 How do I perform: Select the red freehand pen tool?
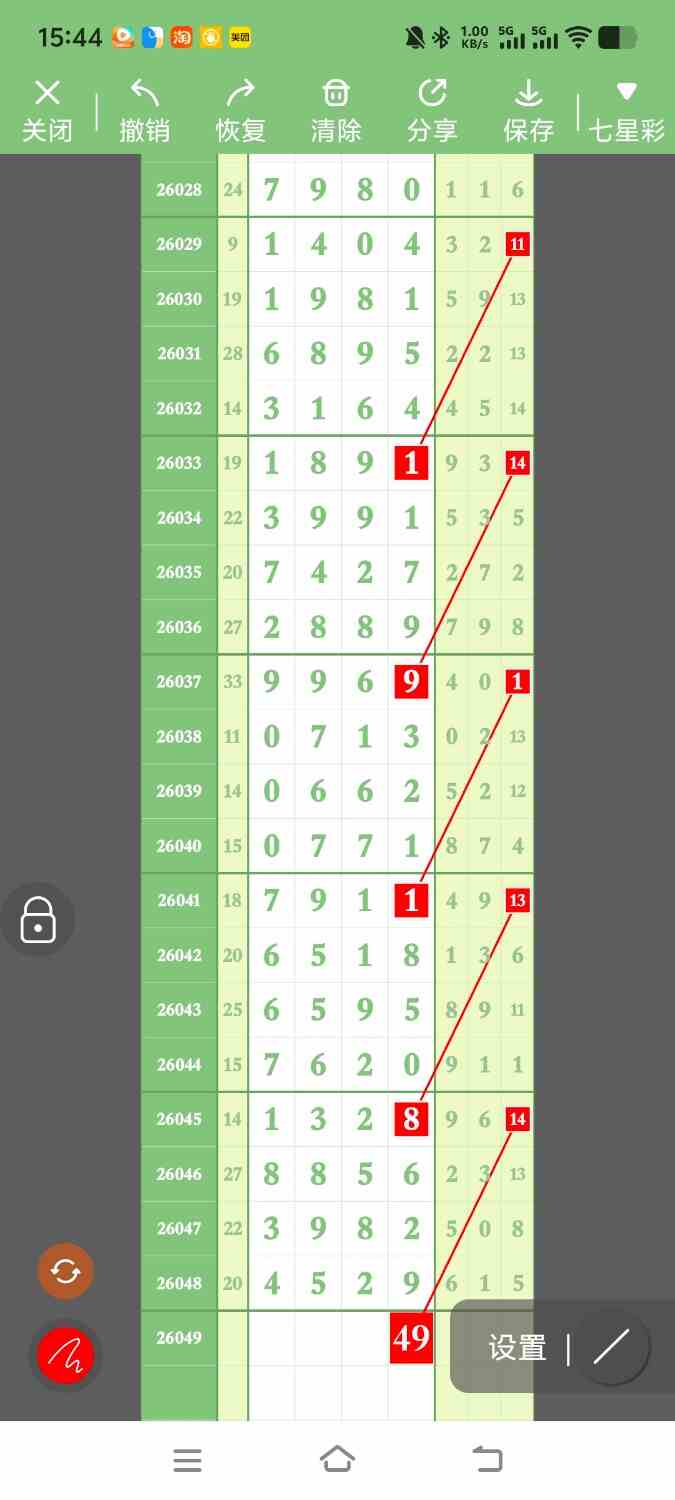click(65, 1356)
